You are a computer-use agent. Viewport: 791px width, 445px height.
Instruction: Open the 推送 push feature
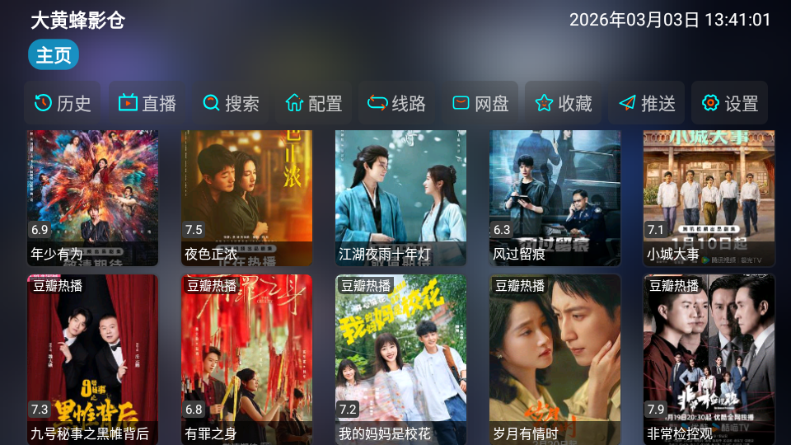click(x=646, y=103)
